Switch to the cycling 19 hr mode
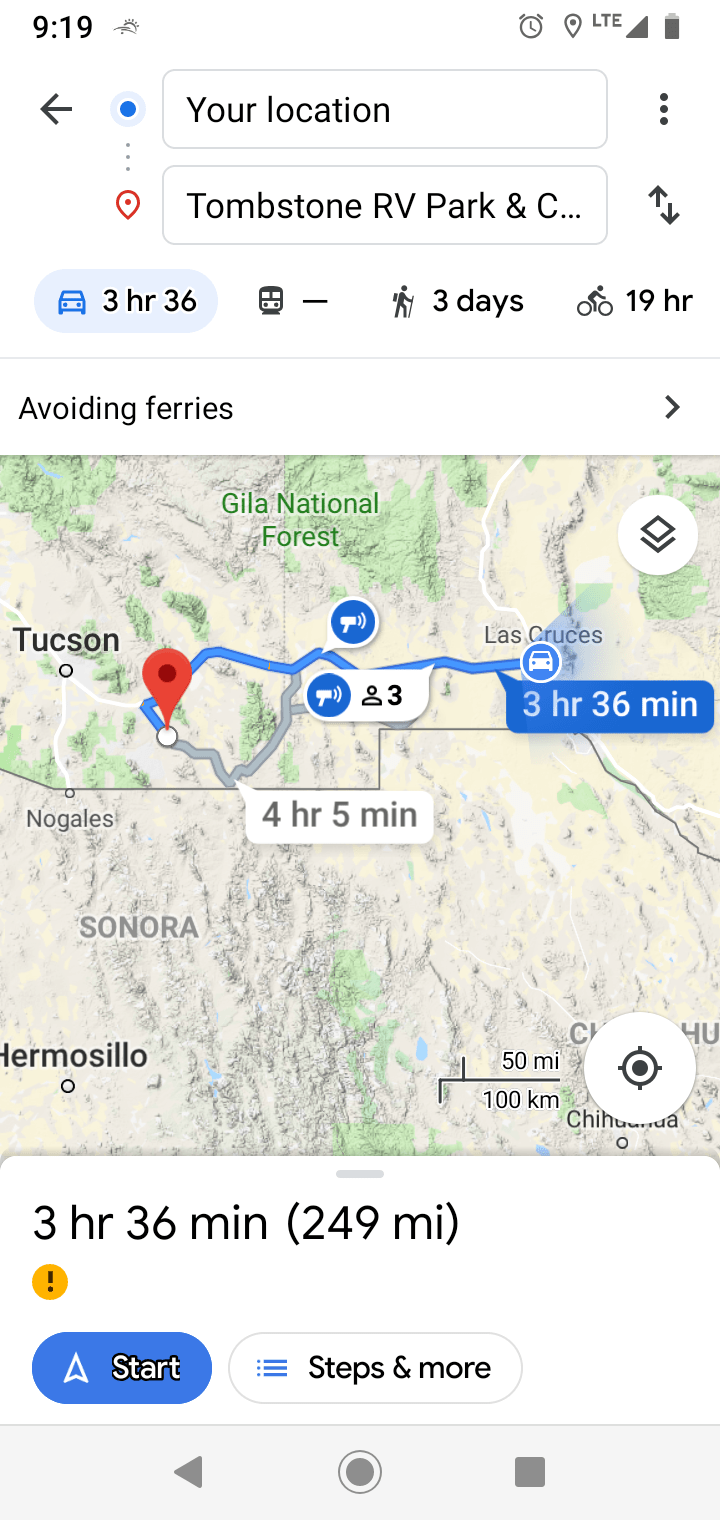Screen dimensions: 720x1520 pyautogui.click(x=635, y=301)
